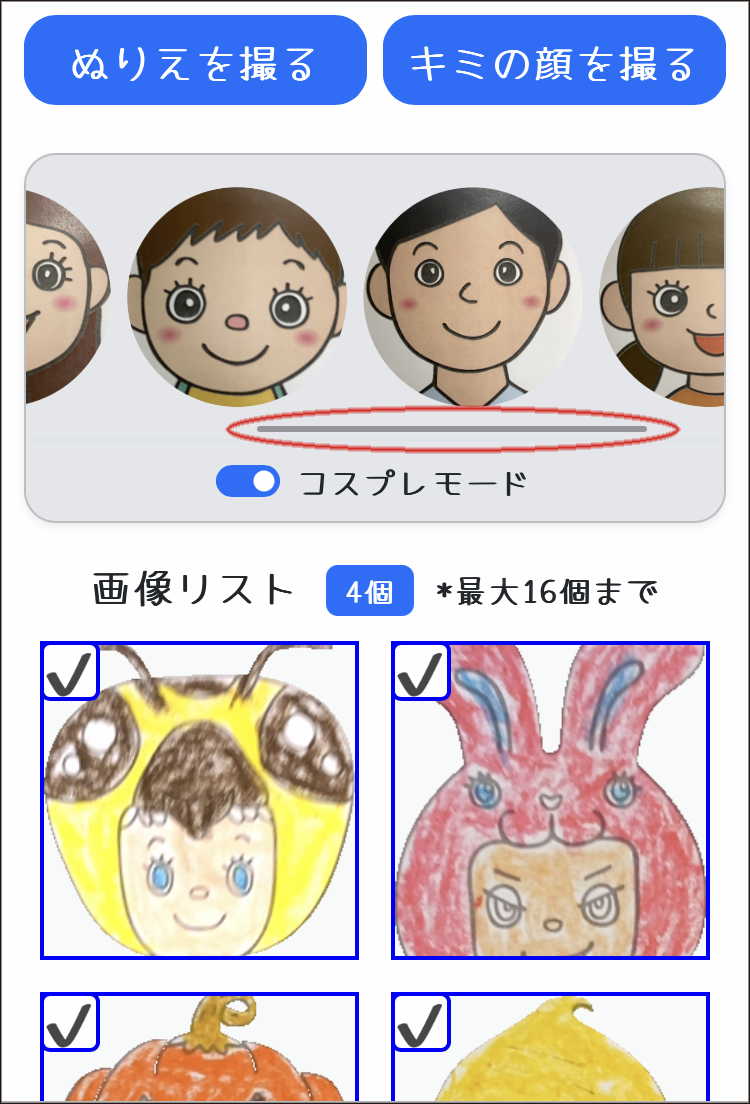
Task: Uncheck the red rabbit costume image
Action: [421, 672]
